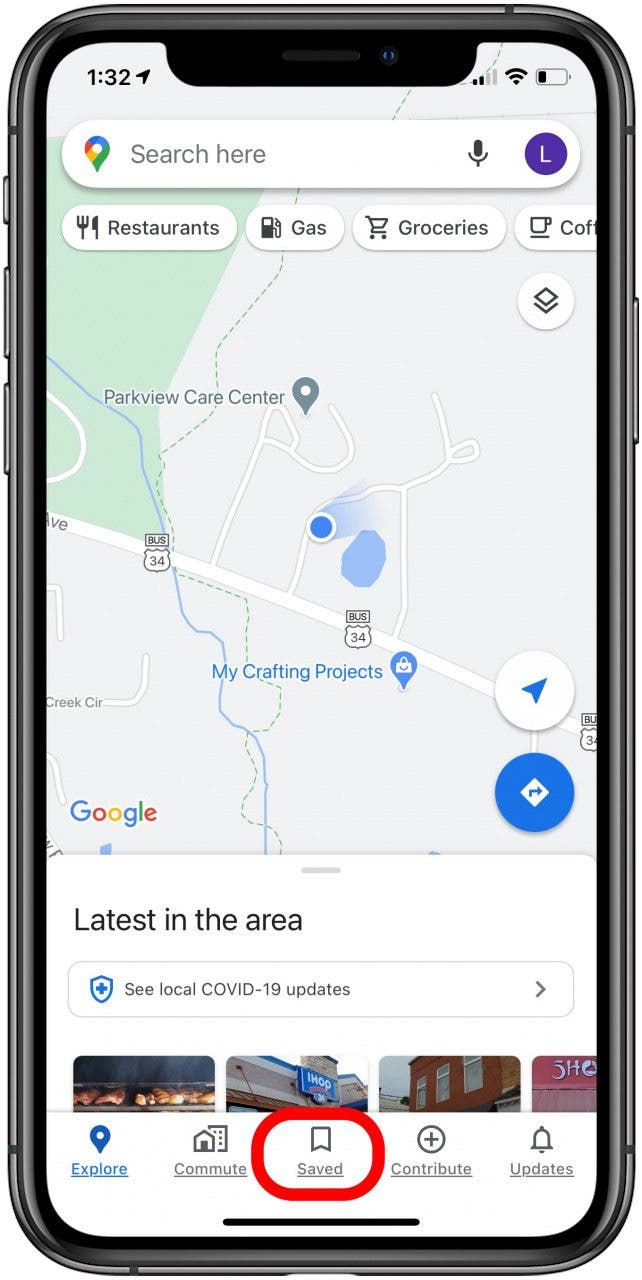Select the Gas chip
The height and width of the screenshot is (1280, 642).
(294, 228)
